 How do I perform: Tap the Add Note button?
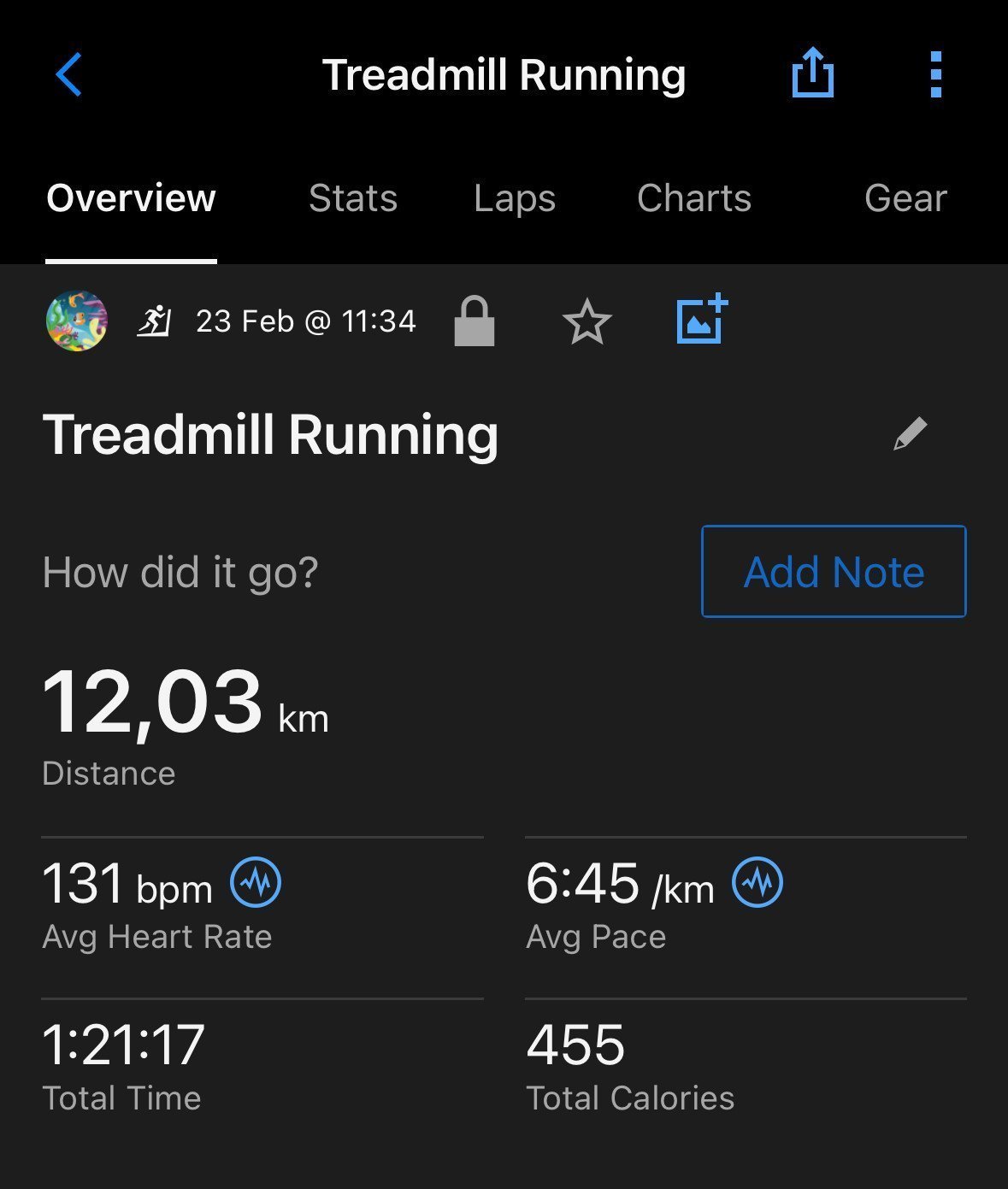[x=834, y=571]
